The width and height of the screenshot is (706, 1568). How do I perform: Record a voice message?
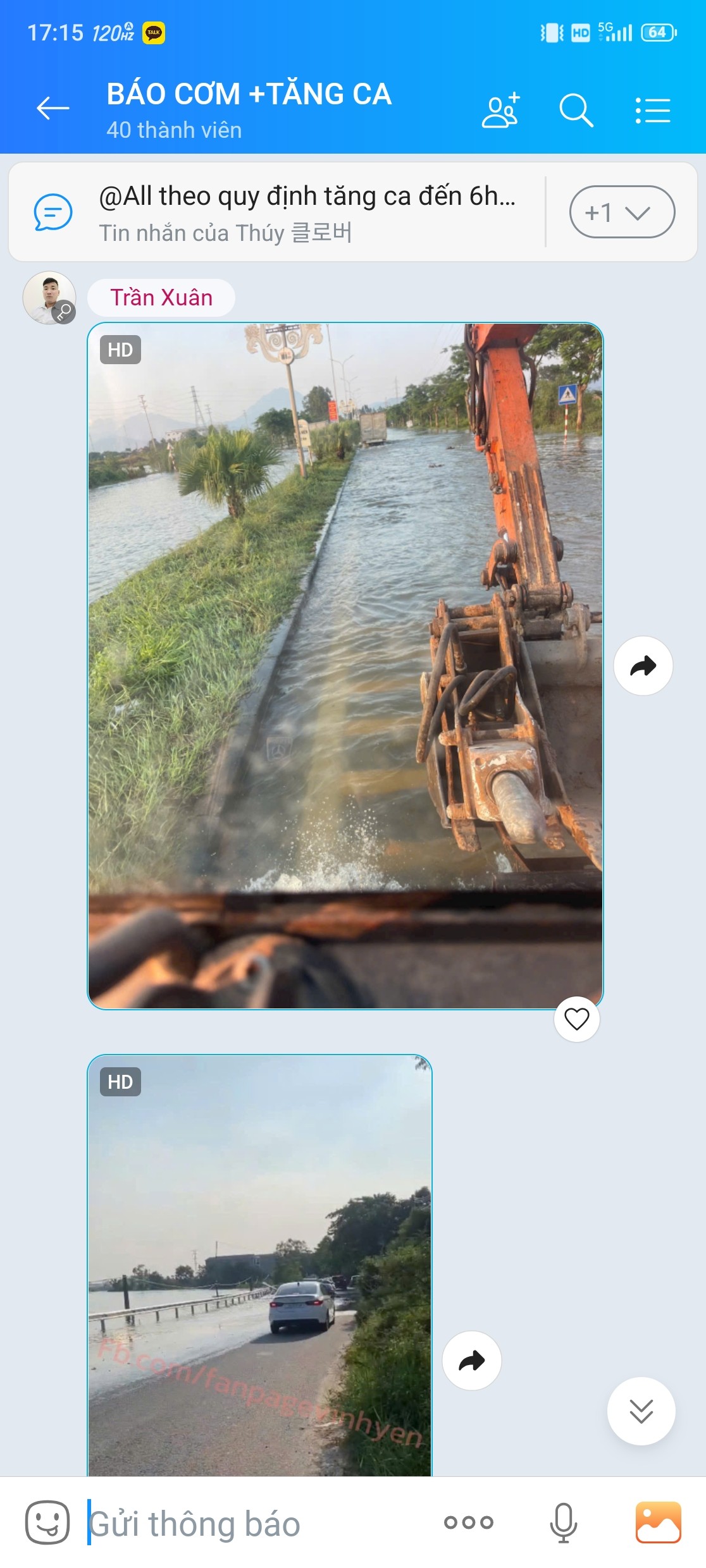tap(563, 1522)
